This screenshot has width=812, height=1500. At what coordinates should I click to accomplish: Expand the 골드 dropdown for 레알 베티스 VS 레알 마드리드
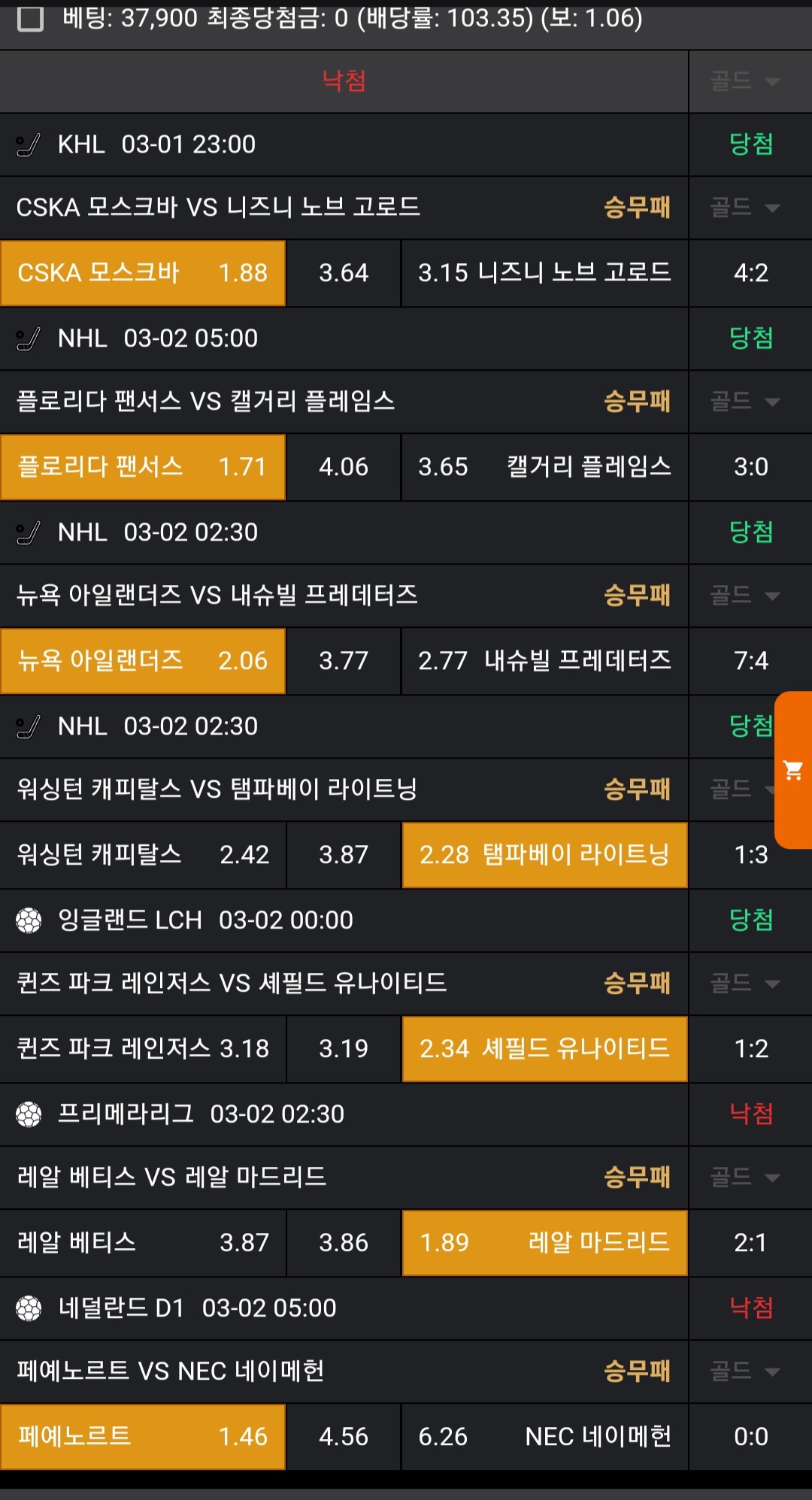(746, 1177)
